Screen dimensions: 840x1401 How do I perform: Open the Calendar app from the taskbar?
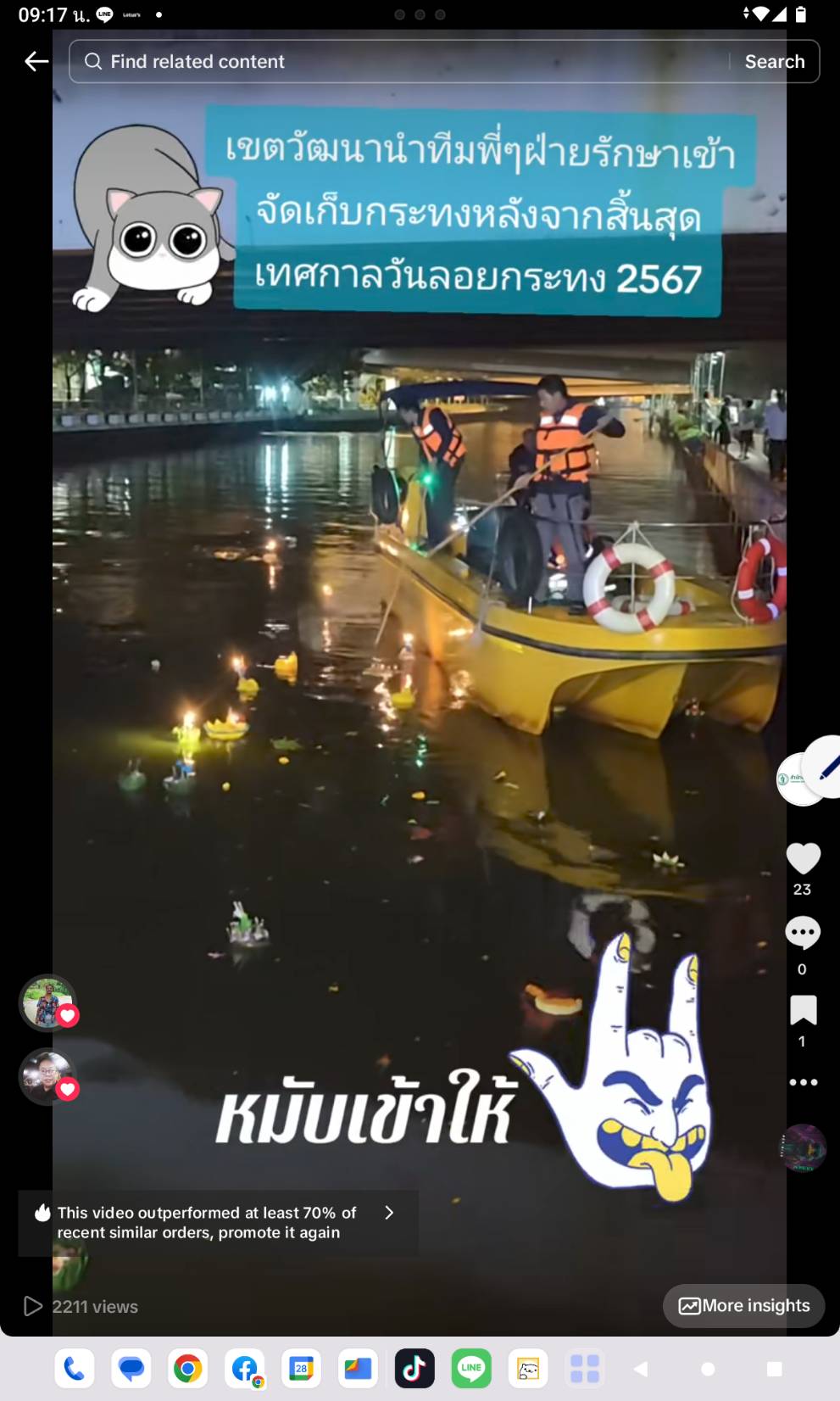coord(301,1369)
